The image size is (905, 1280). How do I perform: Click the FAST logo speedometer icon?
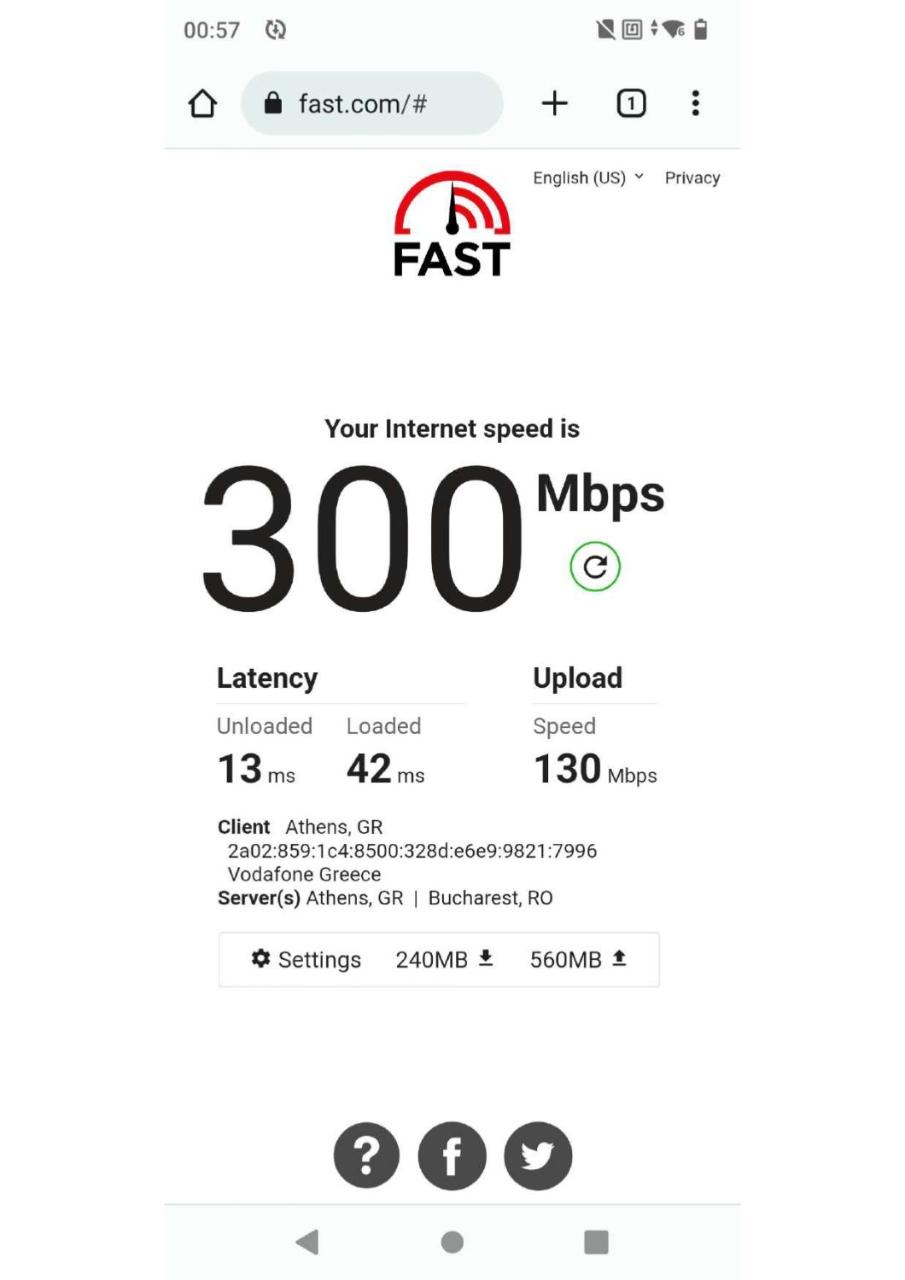pos(451,205)
